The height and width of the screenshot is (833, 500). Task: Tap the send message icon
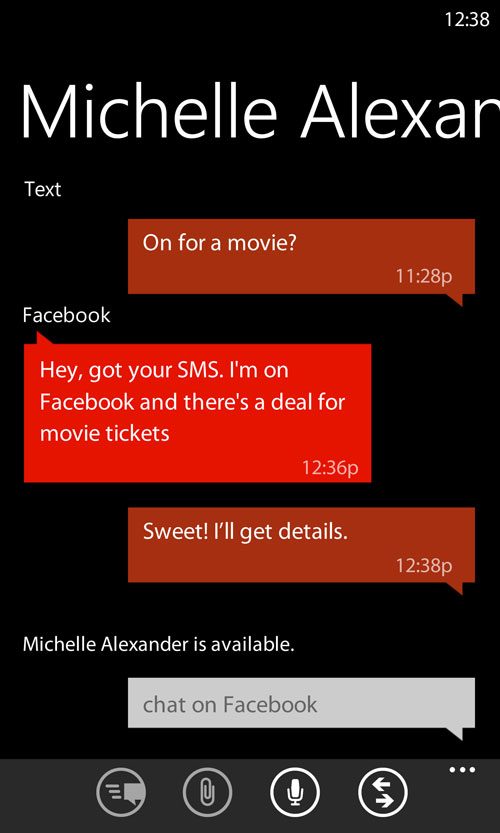(x=121, y=793)
